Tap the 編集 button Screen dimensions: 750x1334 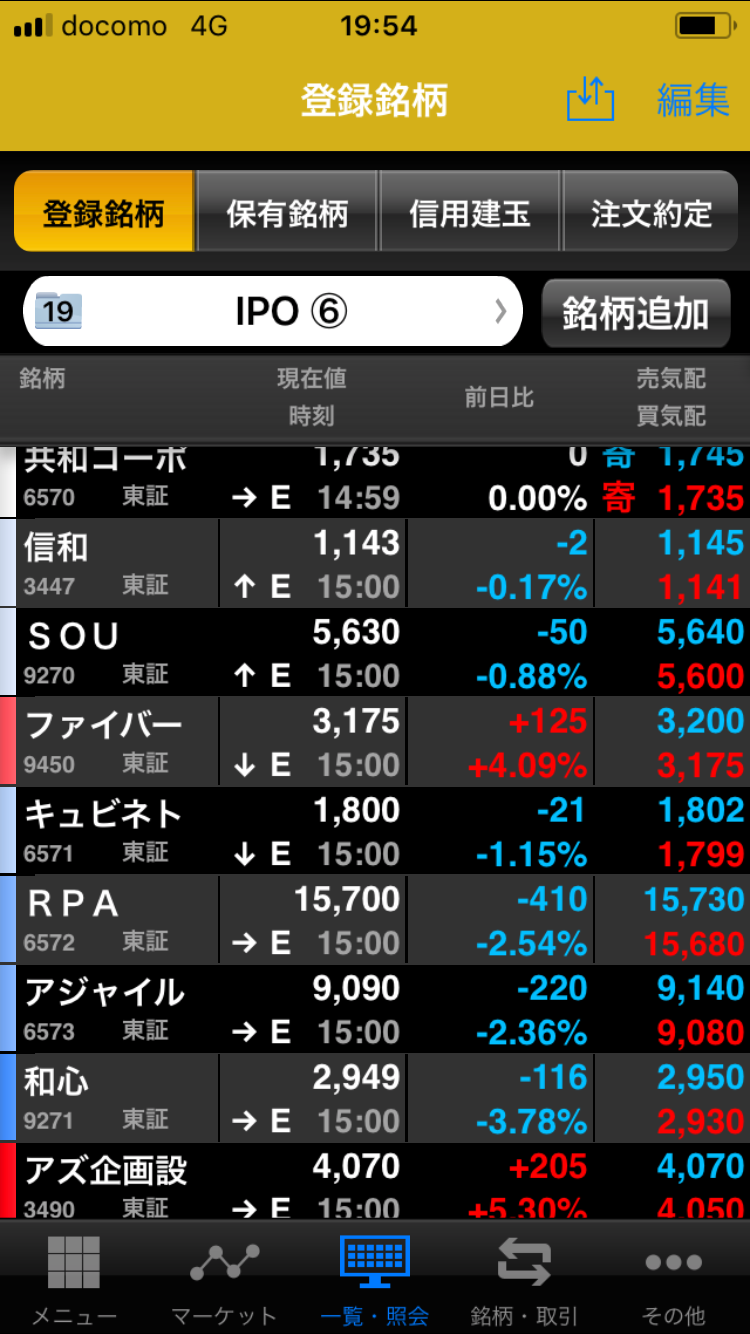pyautogui.click(x=692, y=98)
